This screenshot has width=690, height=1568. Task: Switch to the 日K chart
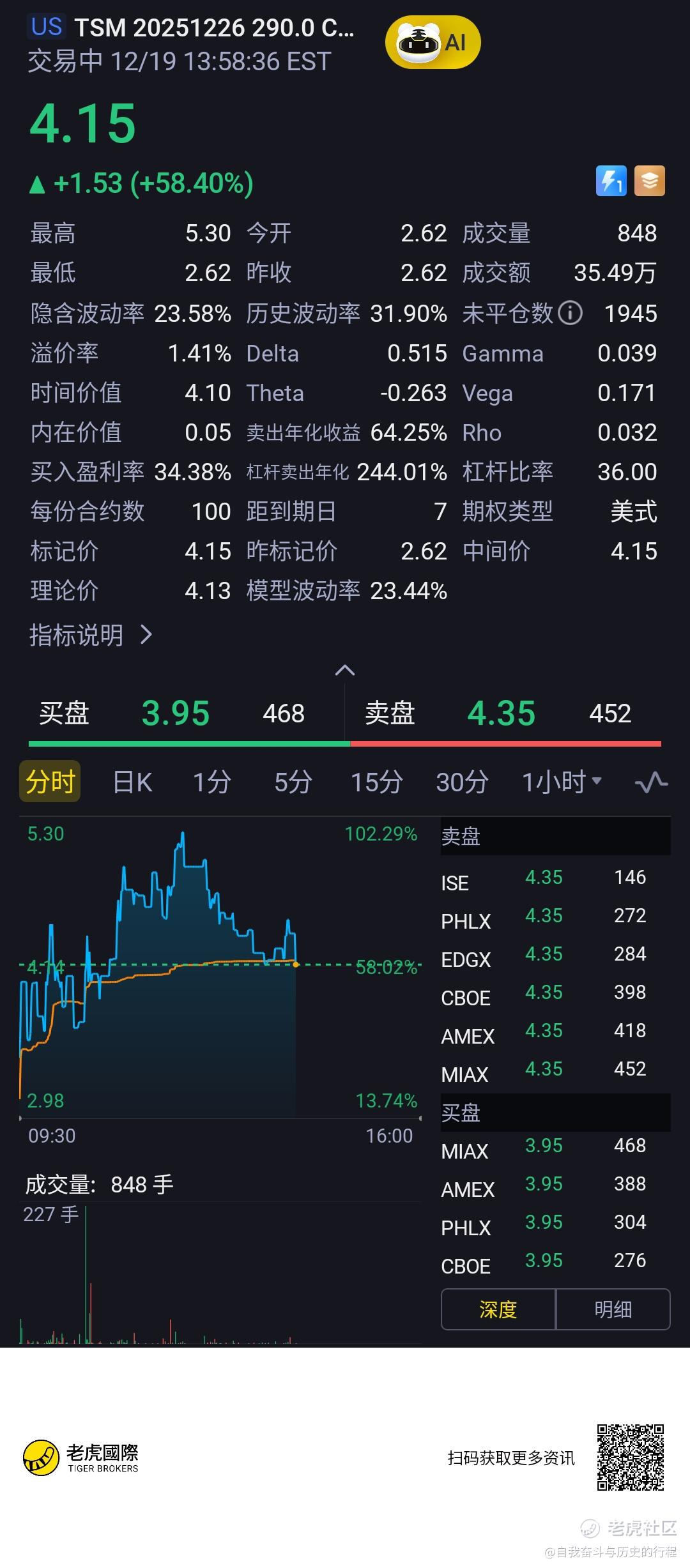click(132, 782)
